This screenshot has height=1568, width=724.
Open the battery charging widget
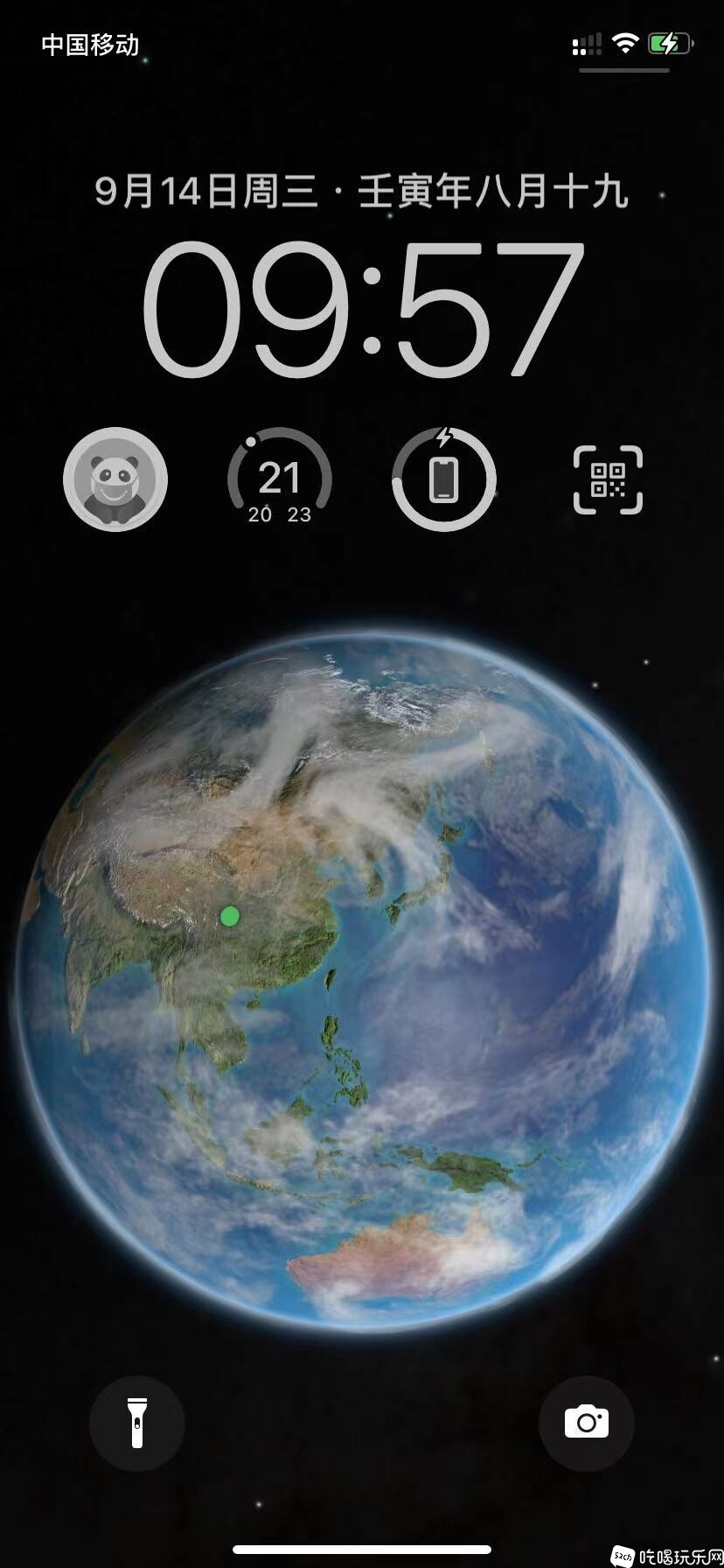[x=444, y=479]
